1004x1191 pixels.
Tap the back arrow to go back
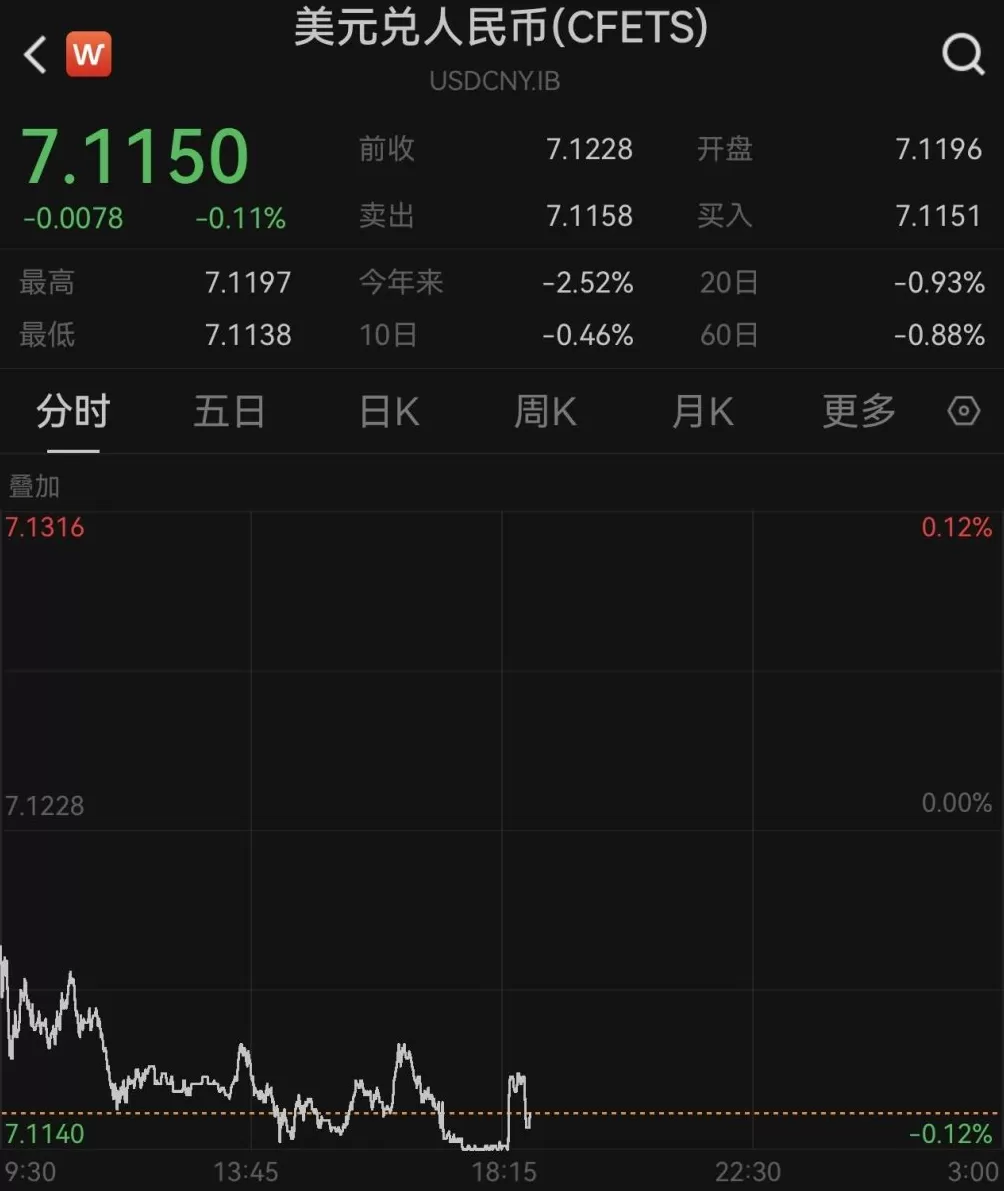[32, 54]
